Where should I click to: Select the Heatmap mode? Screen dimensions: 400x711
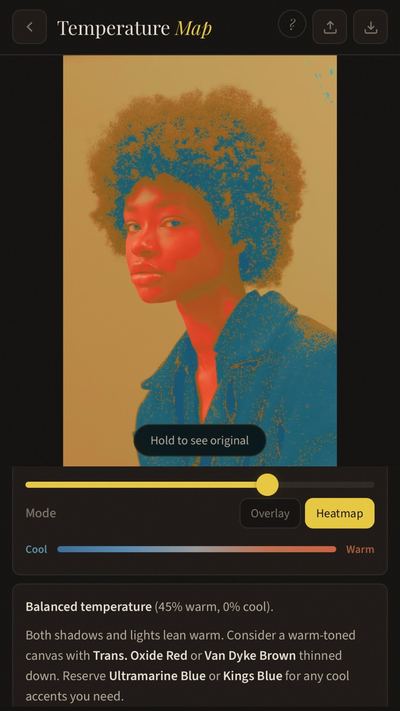[x=340, y=513]
